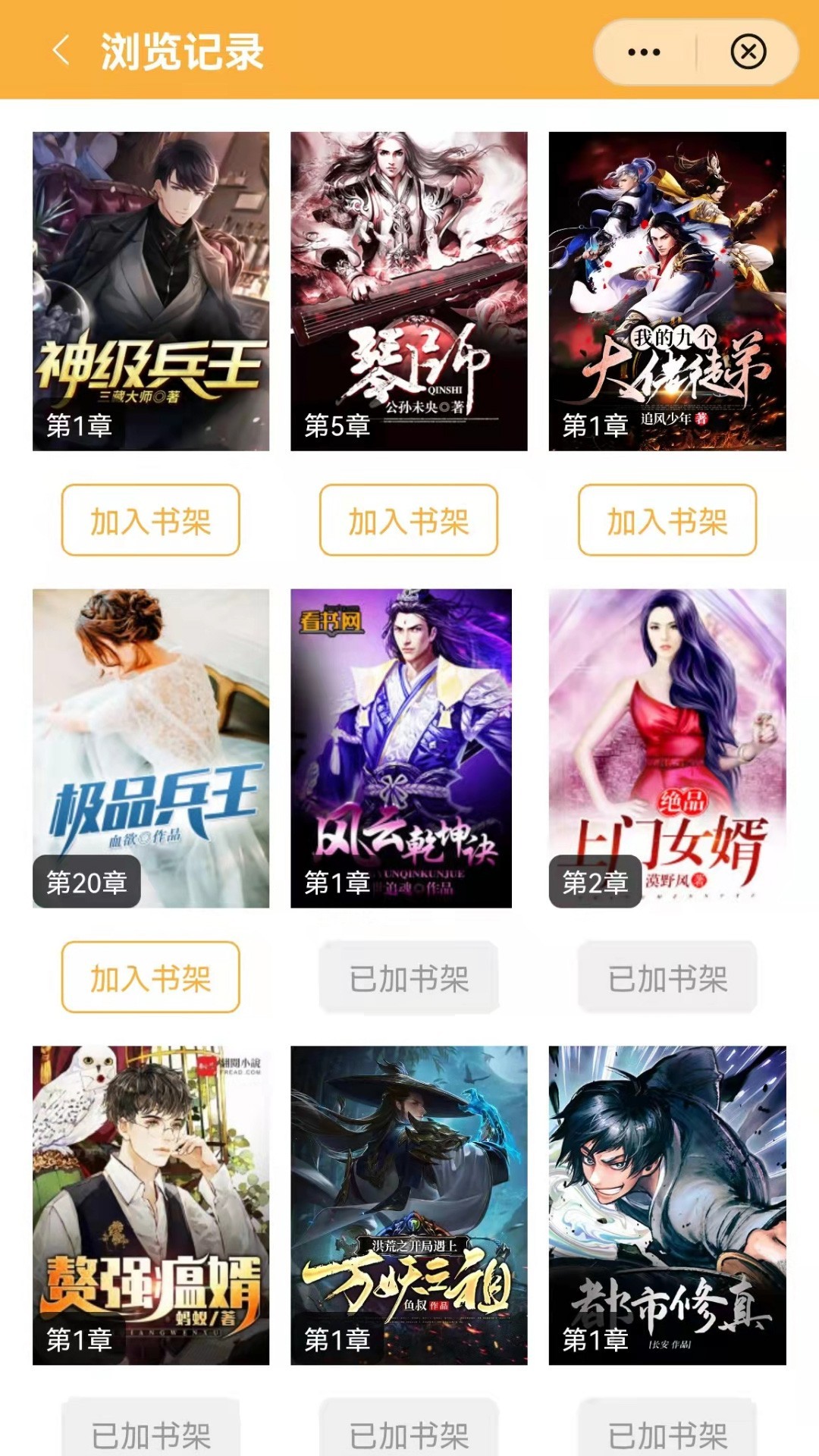
Task: Tap the circular close icon in the capsule
Action: [747, 52]
